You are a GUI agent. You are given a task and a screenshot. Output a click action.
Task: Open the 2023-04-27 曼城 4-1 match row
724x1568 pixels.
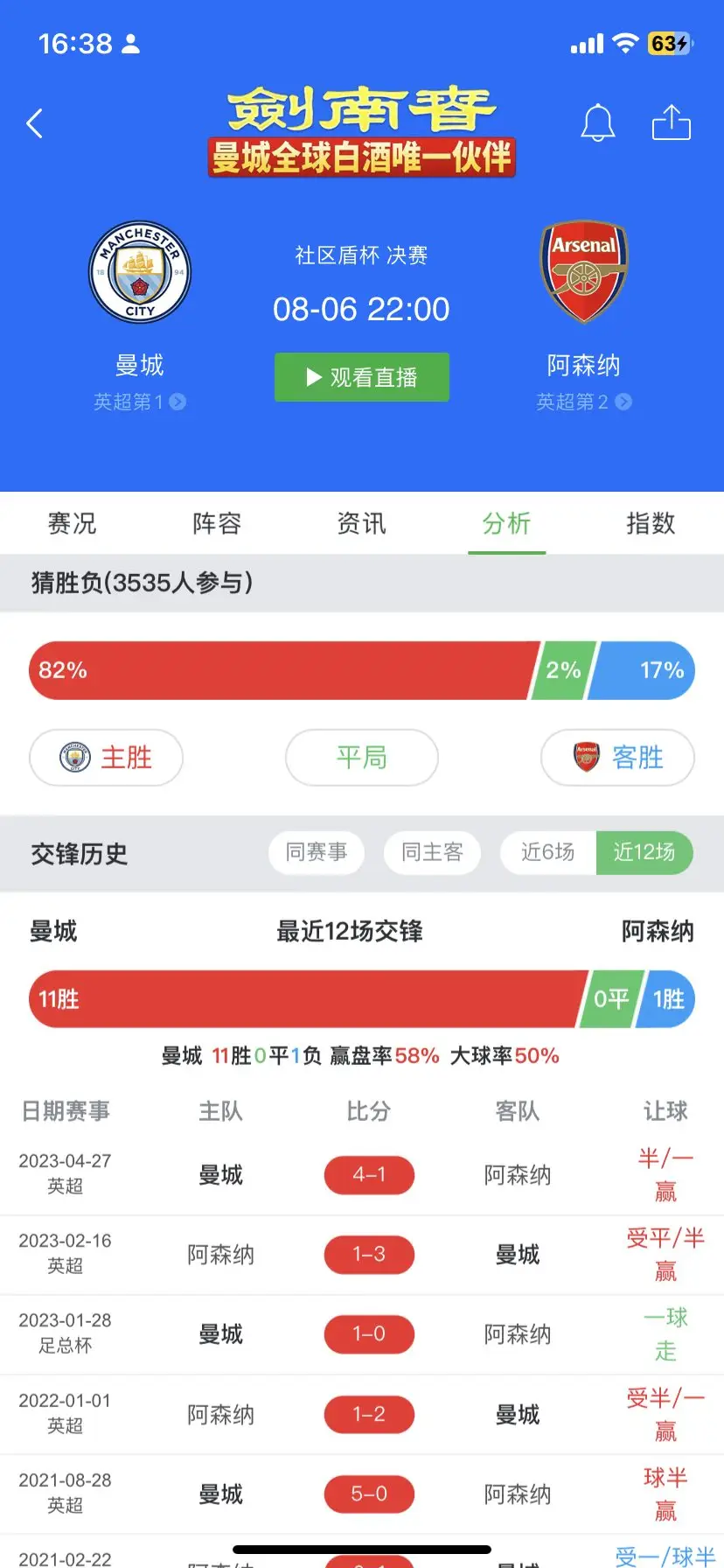[362, 1174]
